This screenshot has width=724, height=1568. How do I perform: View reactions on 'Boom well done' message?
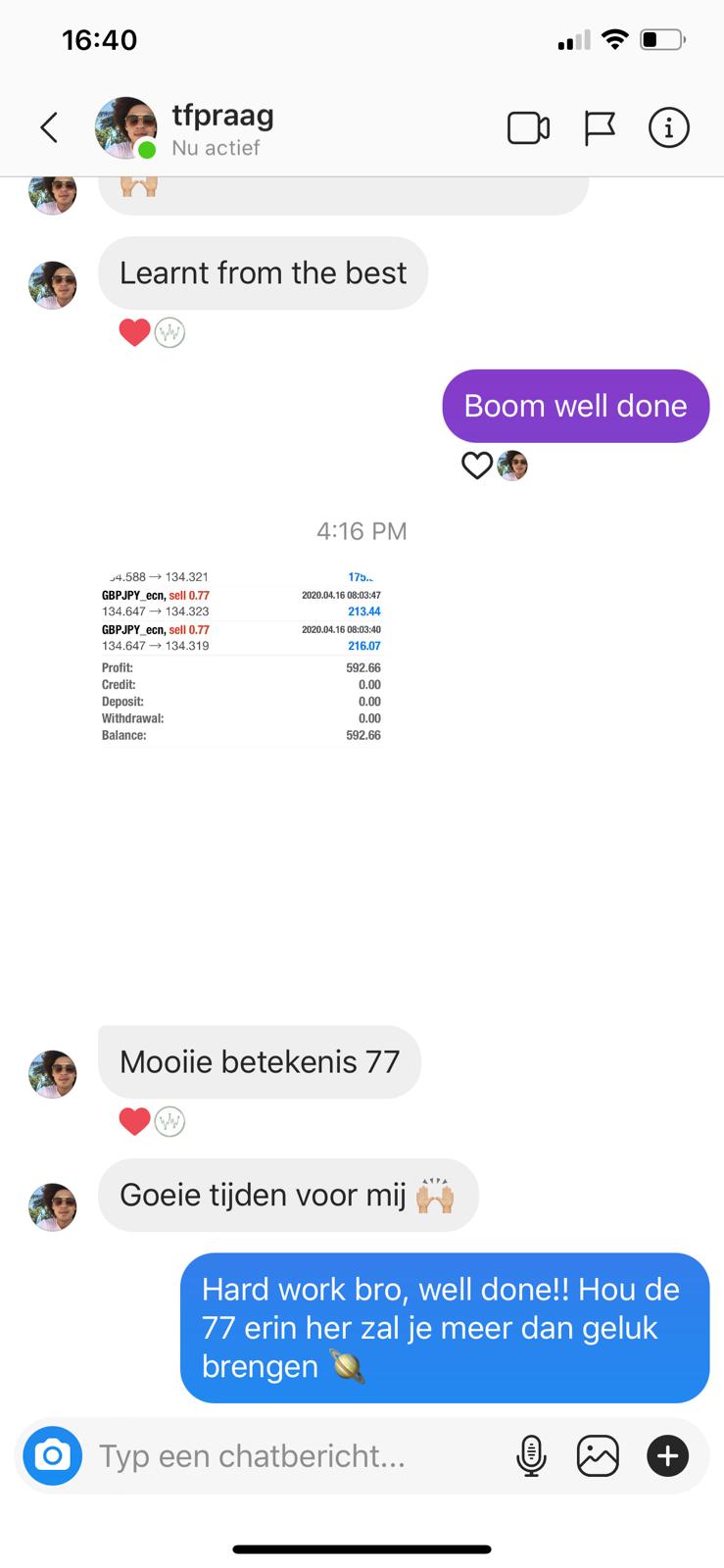pyautogui.click(x=495, y=465)
